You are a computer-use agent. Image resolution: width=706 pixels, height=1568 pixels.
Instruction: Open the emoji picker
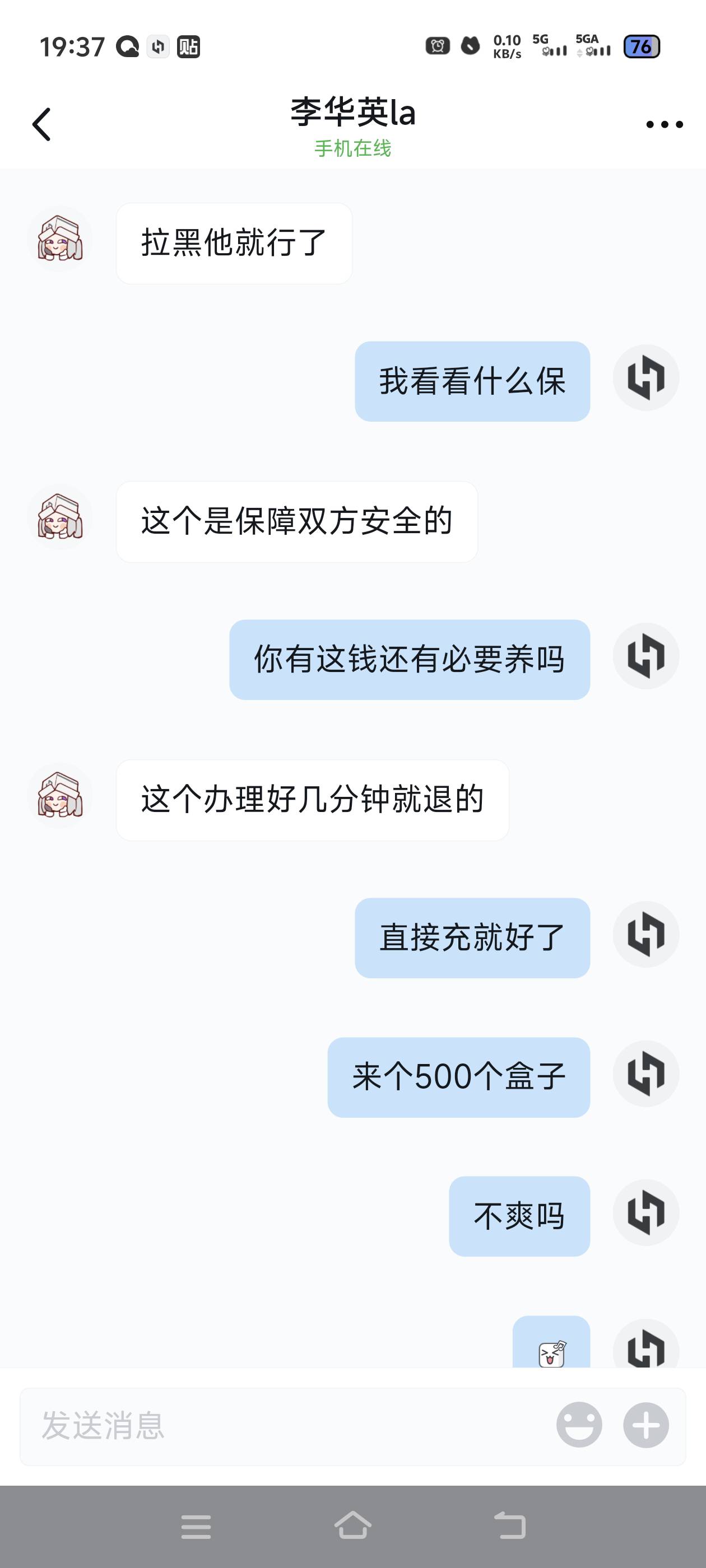(579, 1425)
